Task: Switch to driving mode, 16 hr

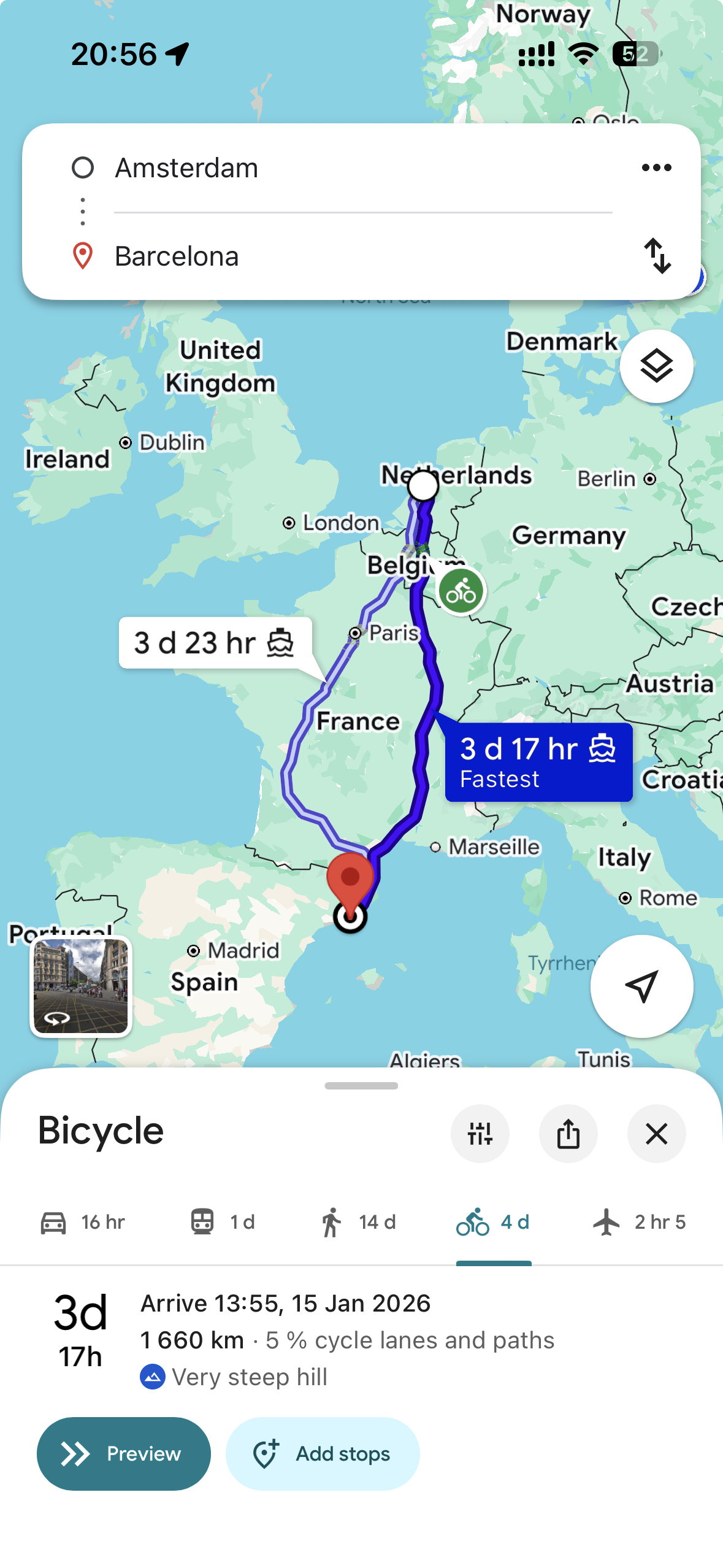Action: pos(82,1222)
